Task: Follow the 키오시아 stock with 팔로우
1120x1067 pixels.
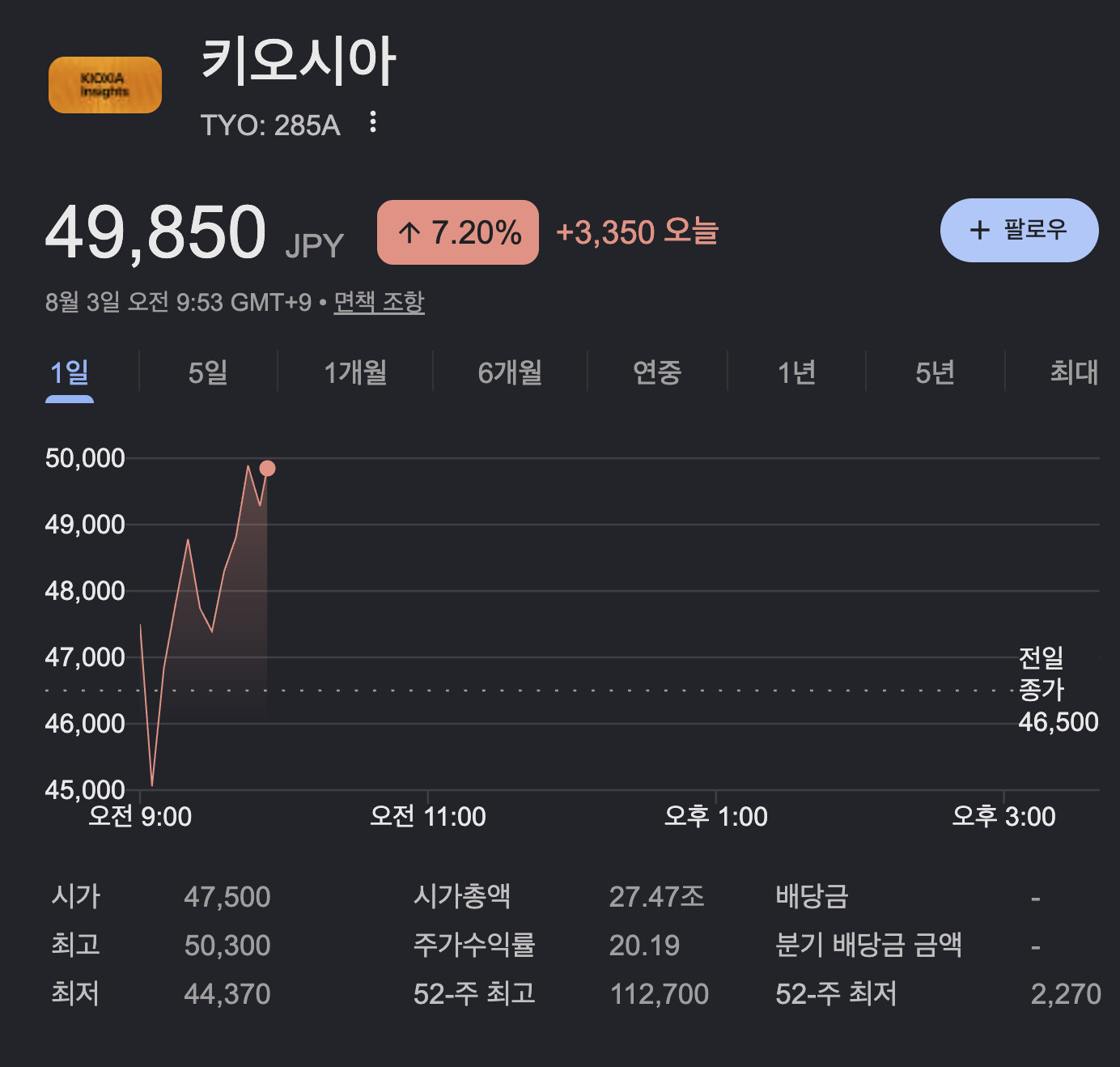Action: [1019, 230]
